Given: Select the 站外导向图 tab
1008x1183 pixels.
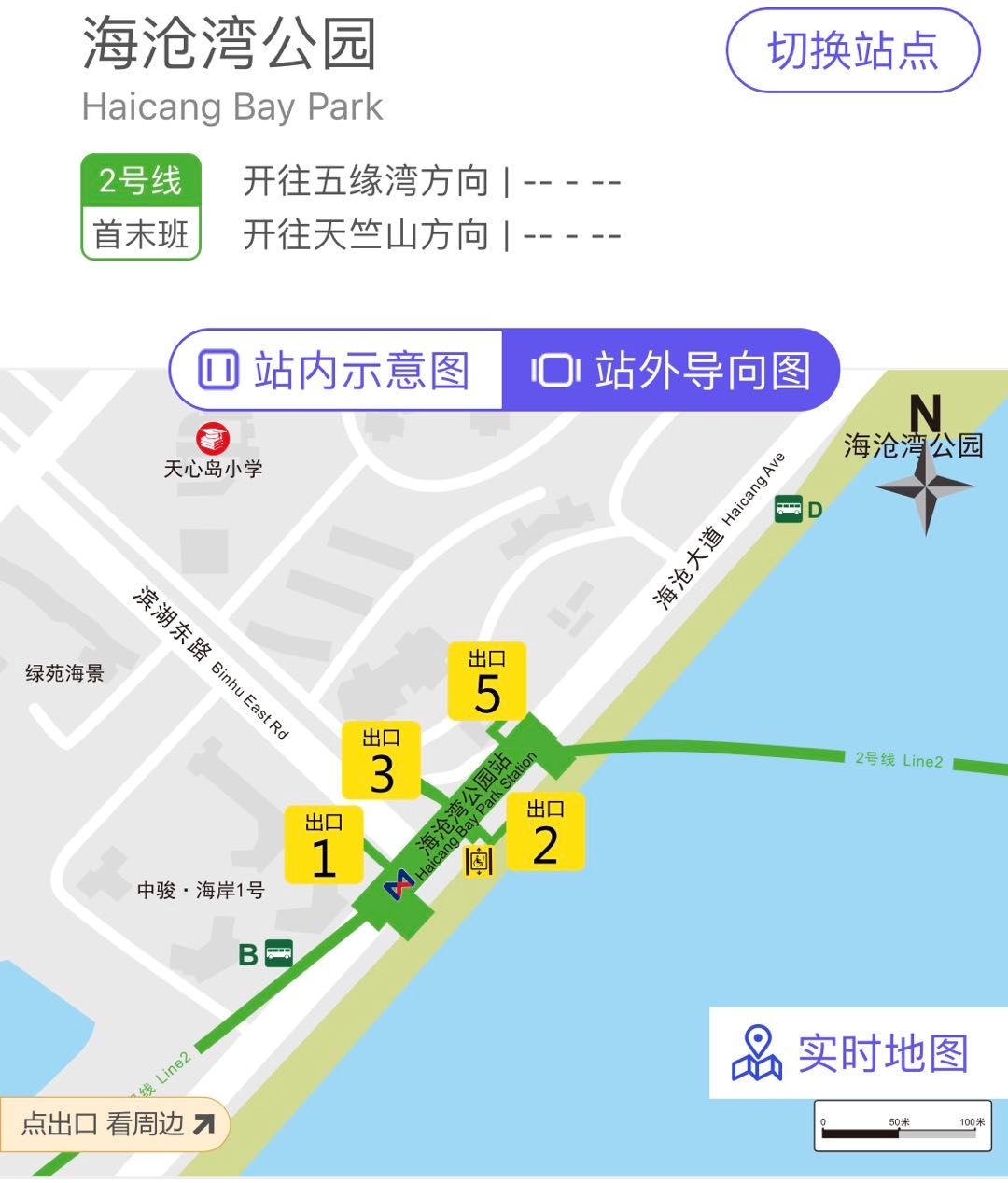Looking at the screenshot, I should 670,370.
